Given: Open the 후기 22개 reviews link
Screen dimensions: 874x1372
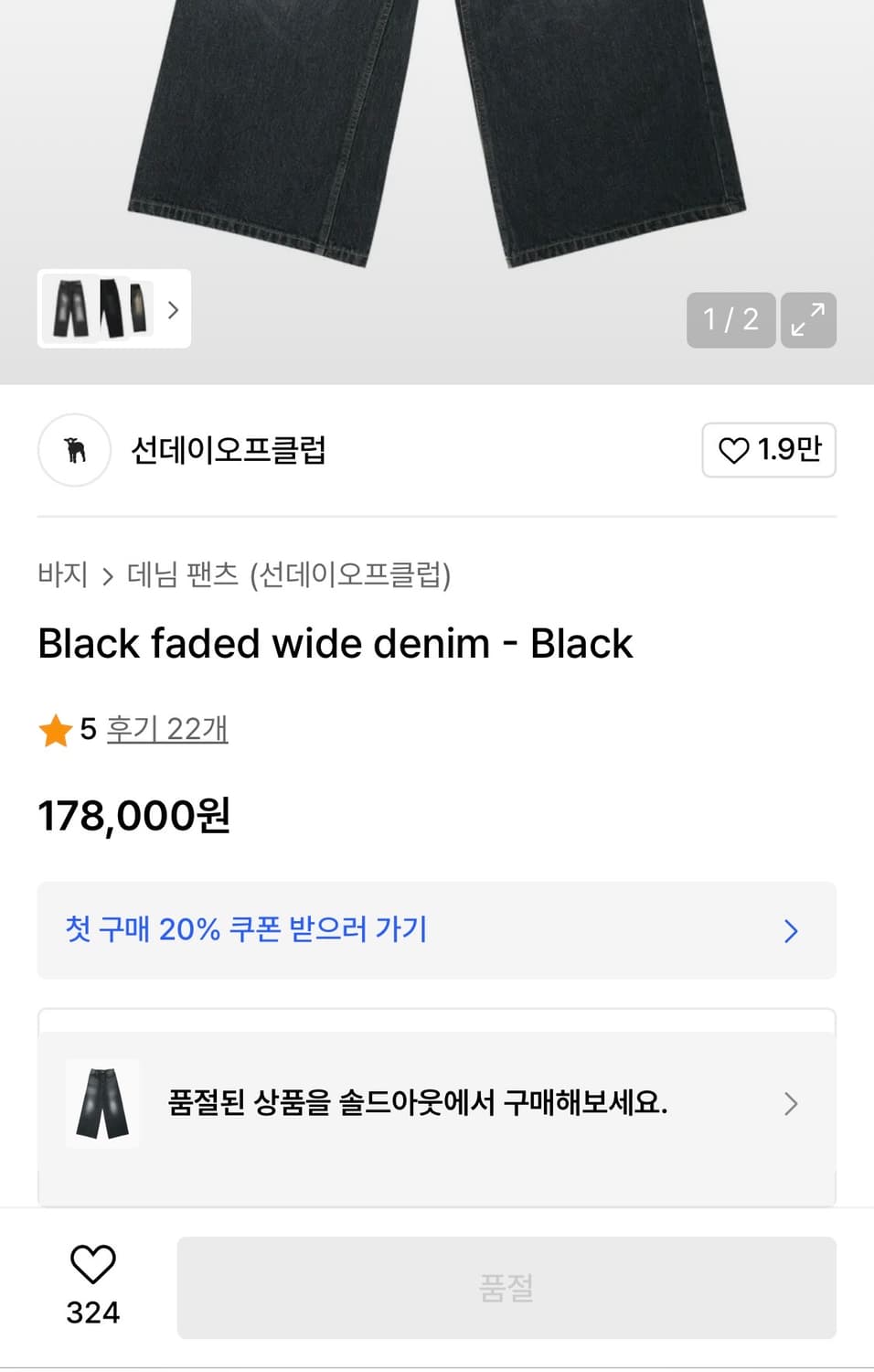Looking at the screenshot, I should tap(167, 730).
